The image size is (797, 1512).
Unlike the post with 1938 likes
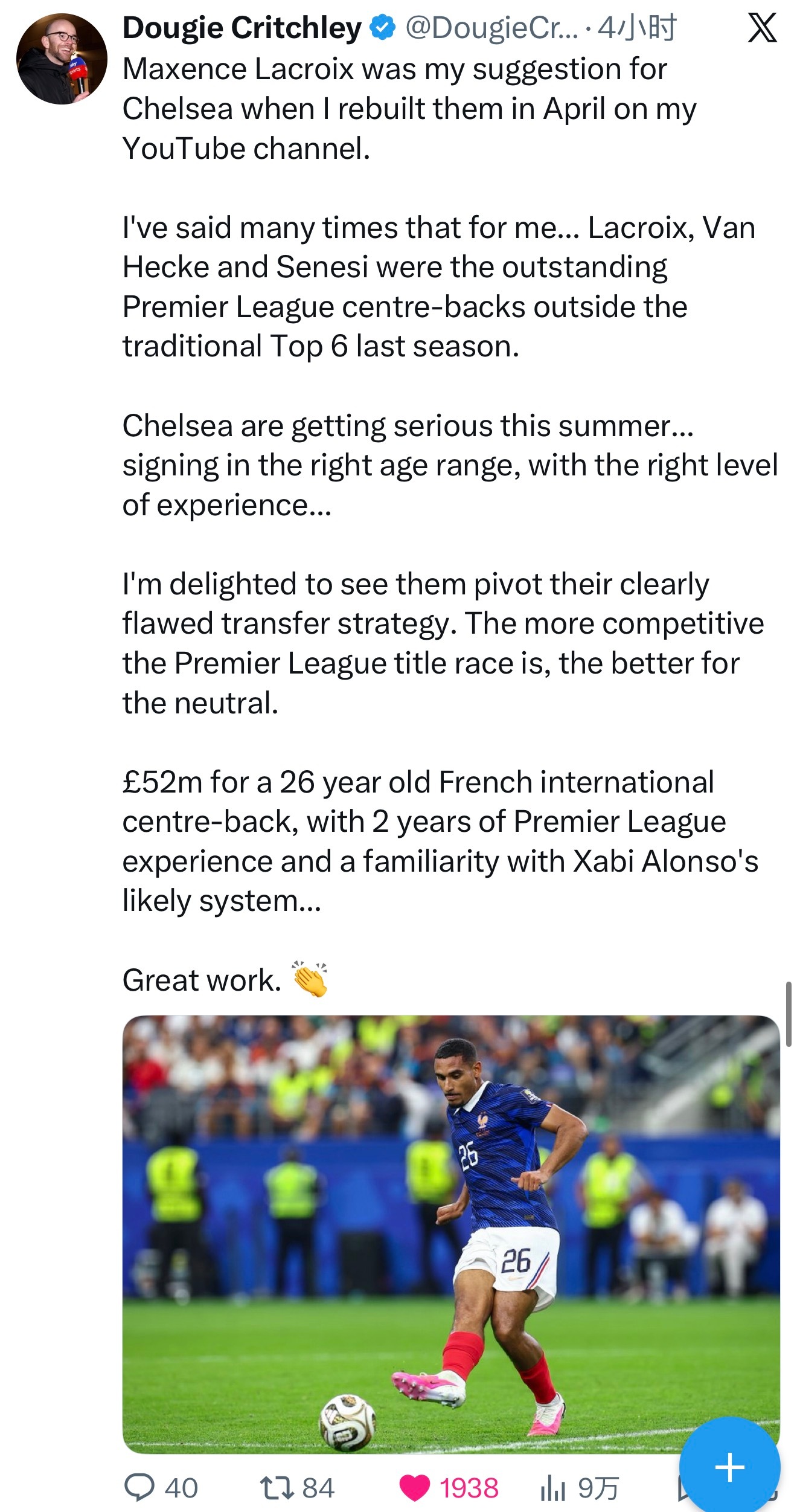449,1488
